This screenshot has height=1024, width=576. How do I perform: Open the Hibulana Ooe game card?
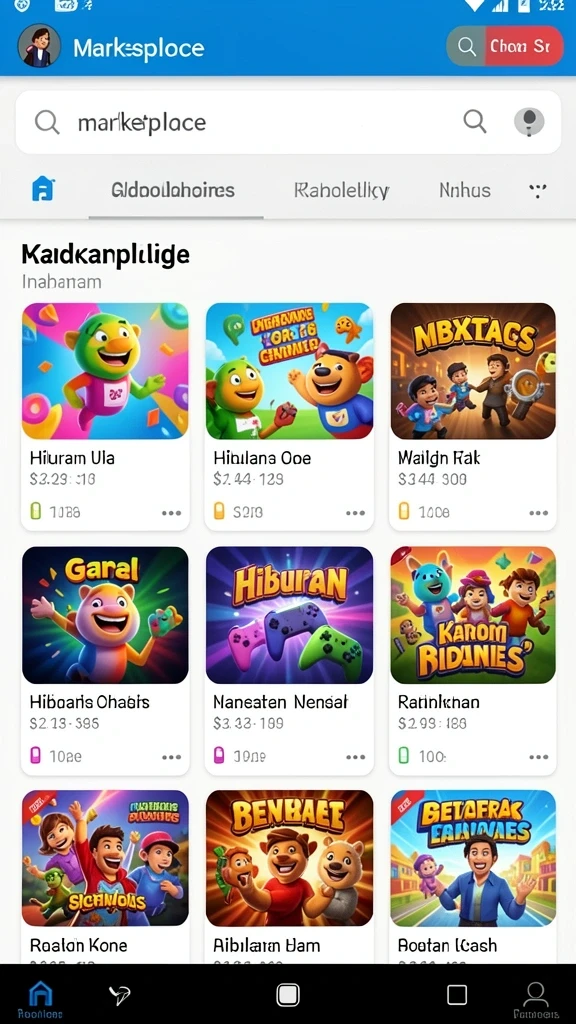click(x=289, y=416)
